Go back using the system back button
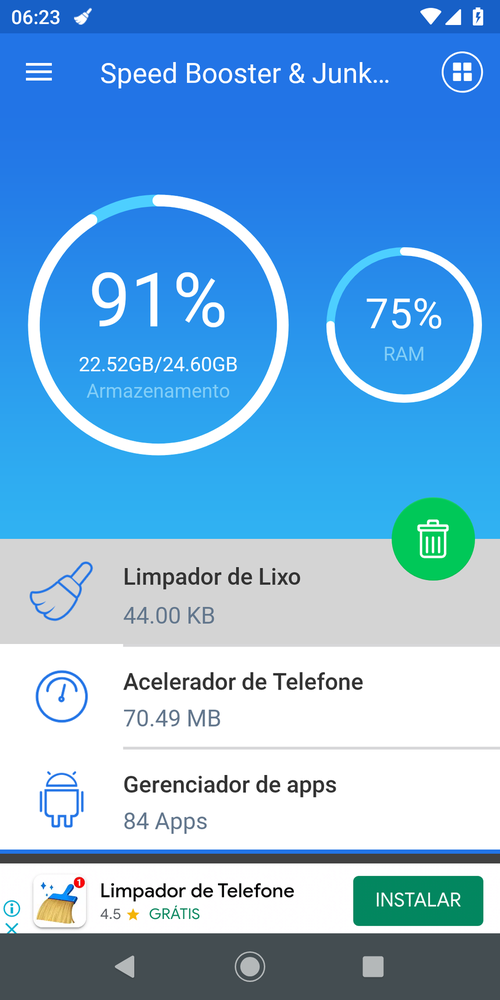 (x=125, y=967)
